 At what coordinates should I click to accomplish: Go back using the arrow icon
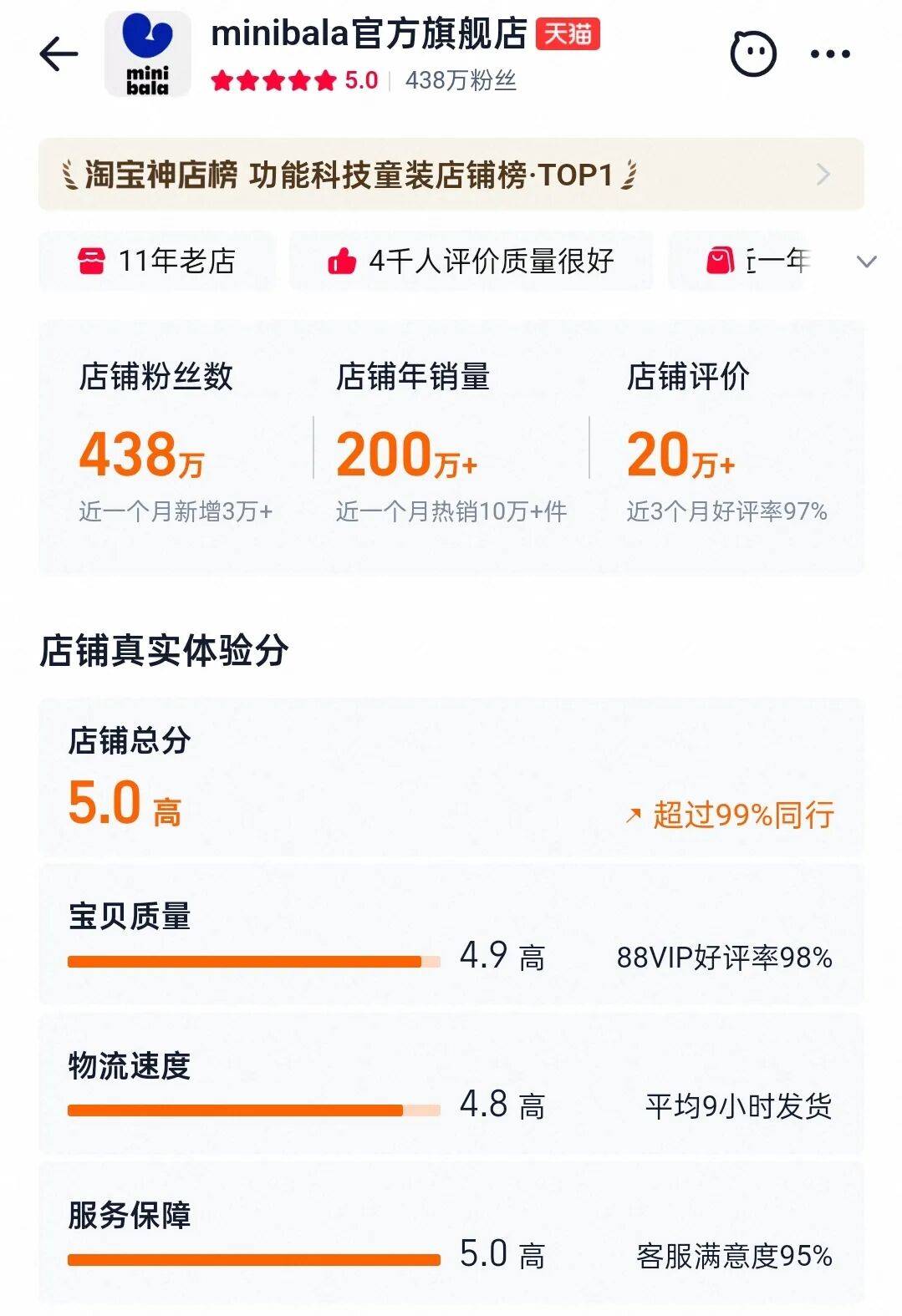click(59, 55)
